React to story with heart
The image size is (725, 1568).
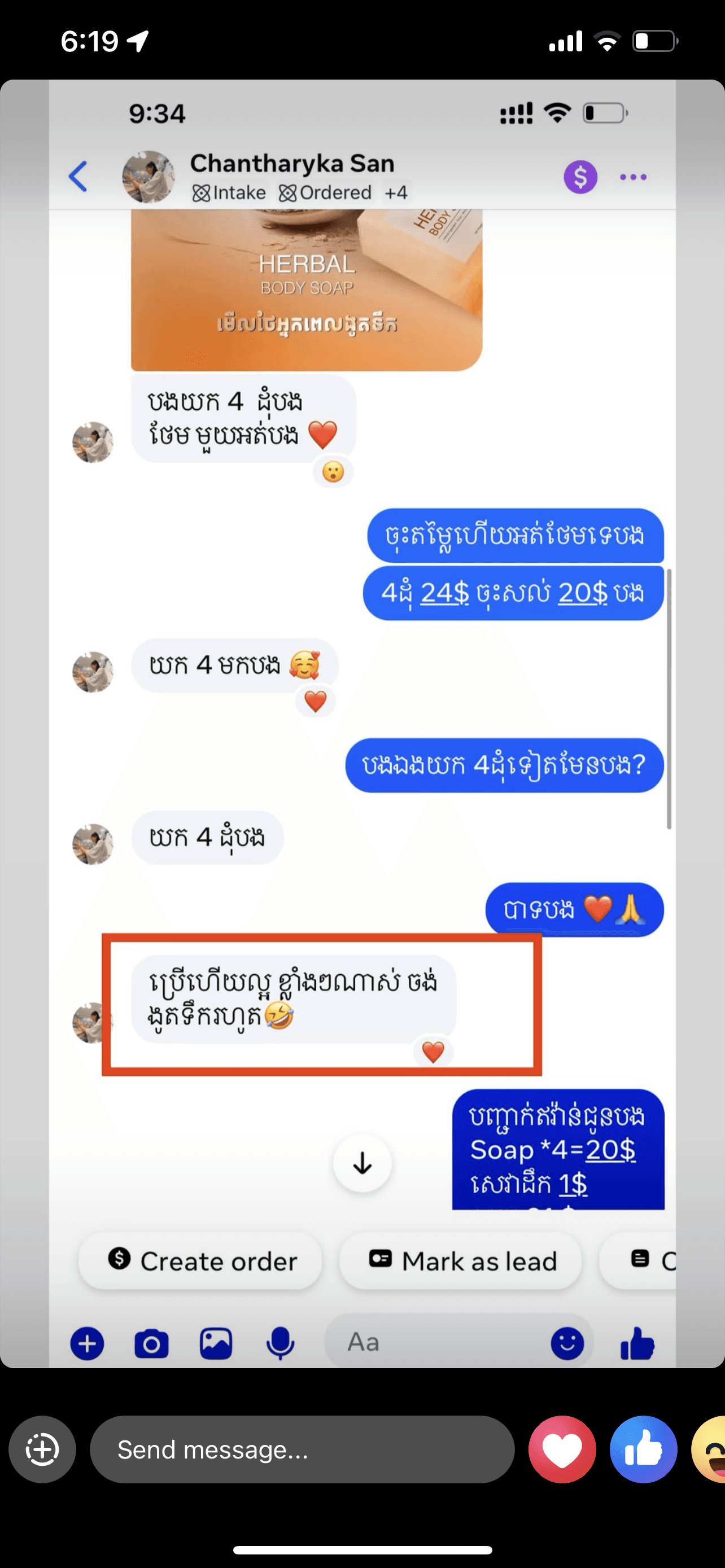click(562, 1449)
